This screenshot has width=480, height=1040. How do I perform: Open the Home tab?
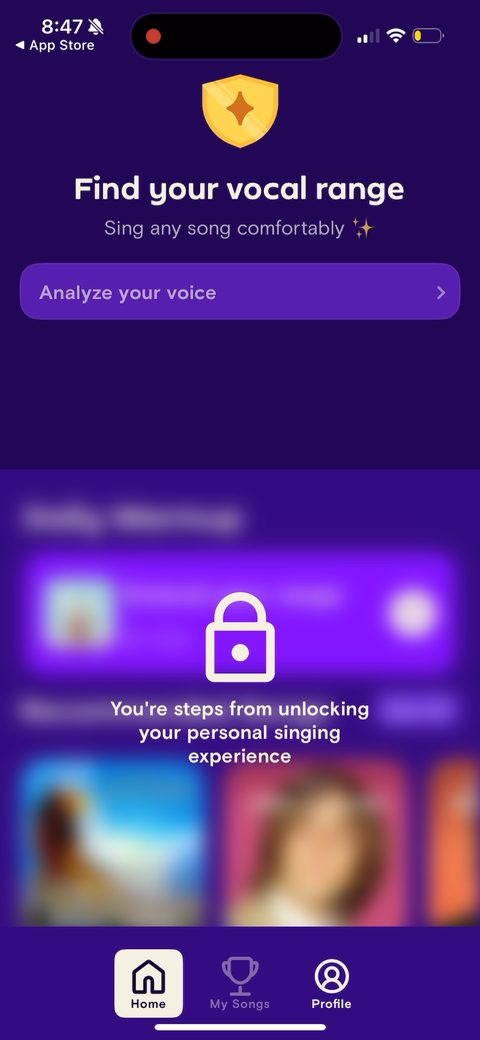pos(149,983)
